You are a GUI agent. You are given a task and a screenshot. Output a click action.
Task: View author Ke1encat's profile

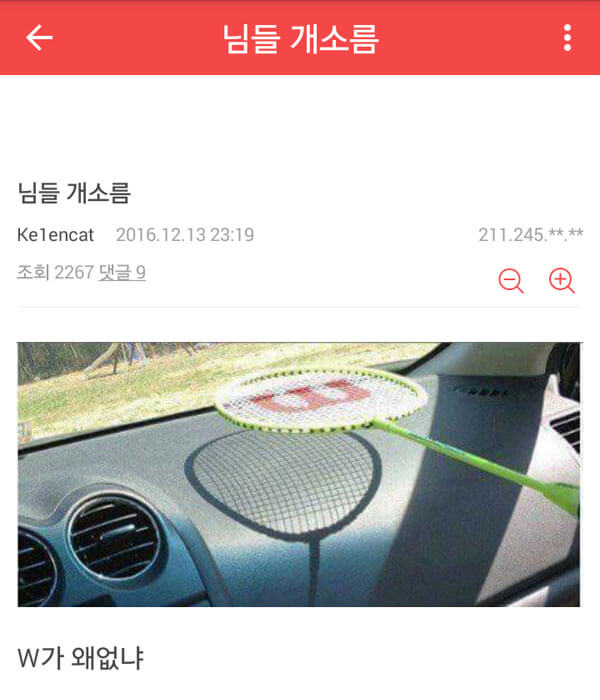(56, 235)
